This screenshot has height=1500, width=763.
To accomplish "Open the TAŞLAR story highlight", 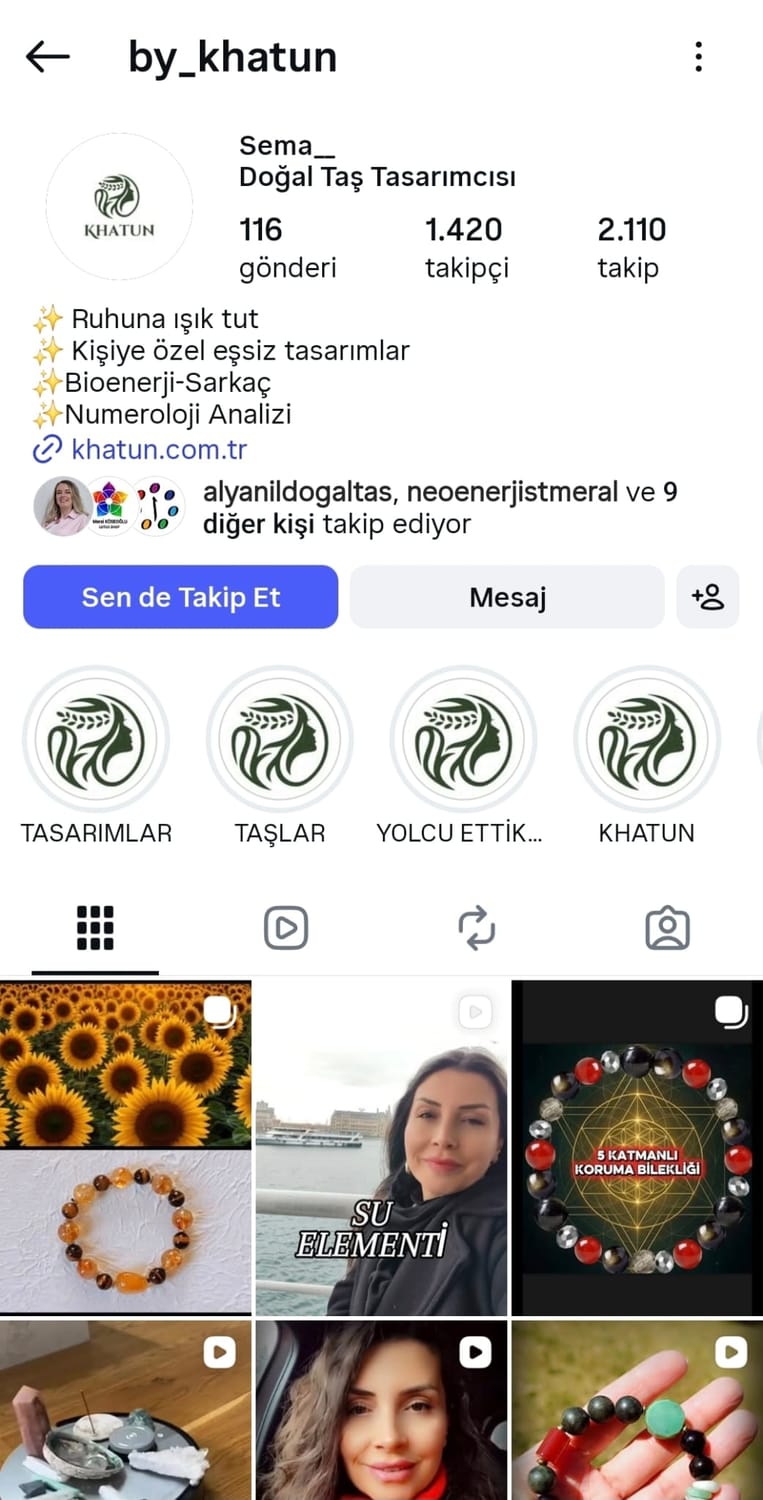I will pos(280,741).
